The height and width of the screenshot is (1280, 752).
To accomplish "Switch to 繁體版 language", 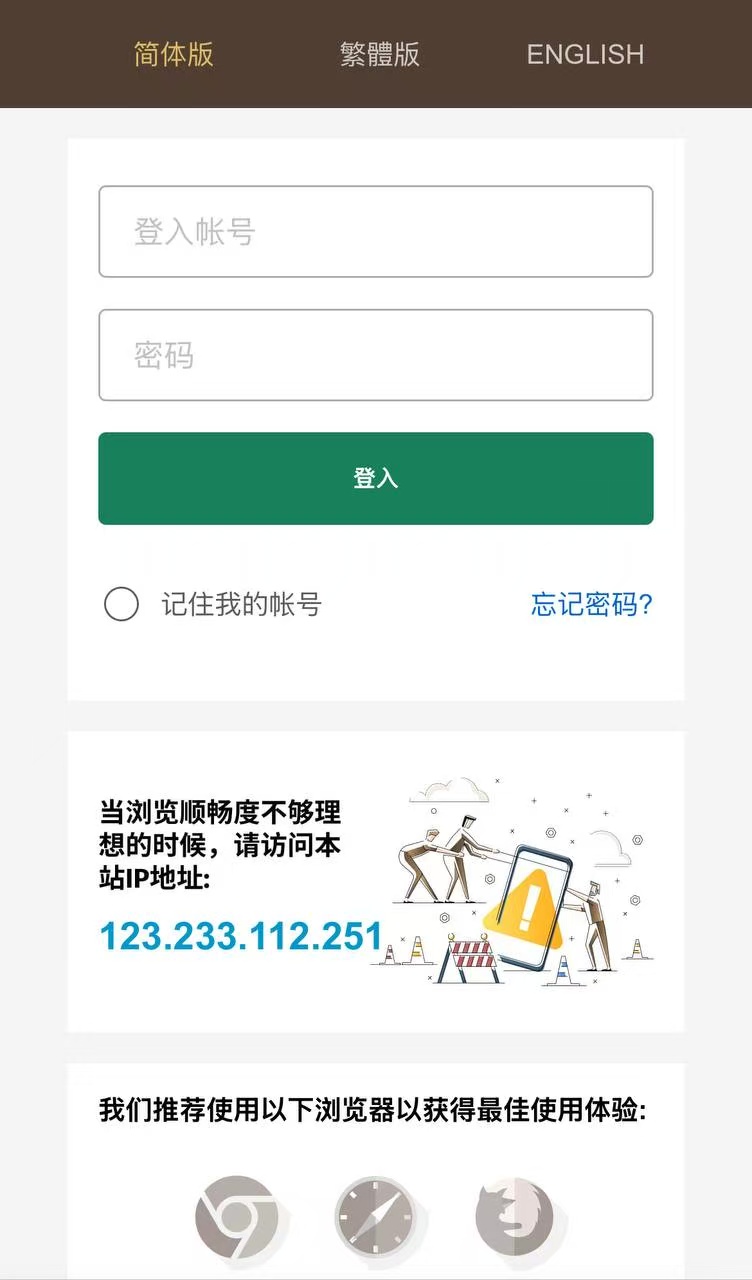I will 380,54.
